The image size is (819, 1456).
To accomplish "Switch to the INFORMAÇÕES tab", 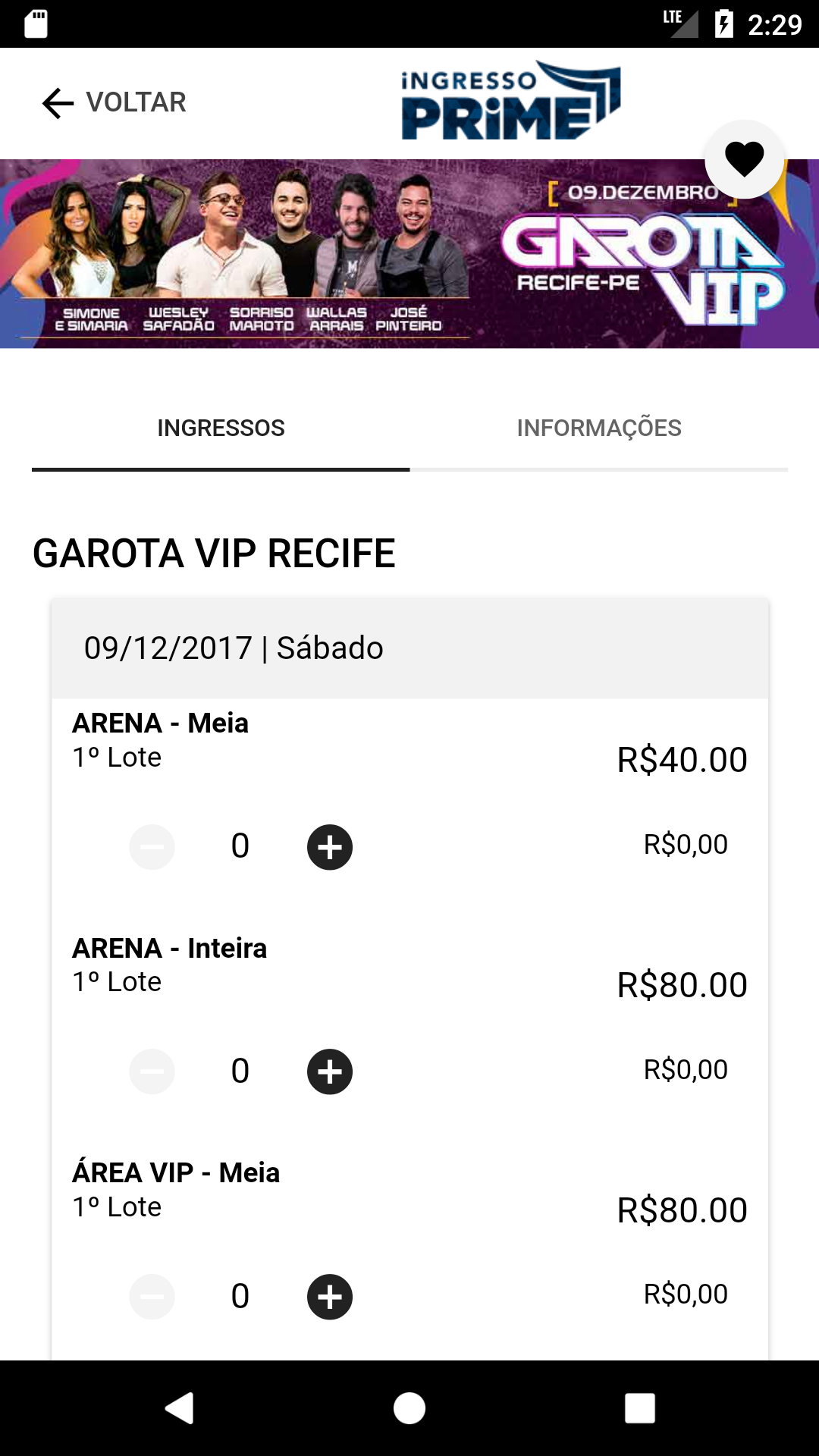I will 599,428.
